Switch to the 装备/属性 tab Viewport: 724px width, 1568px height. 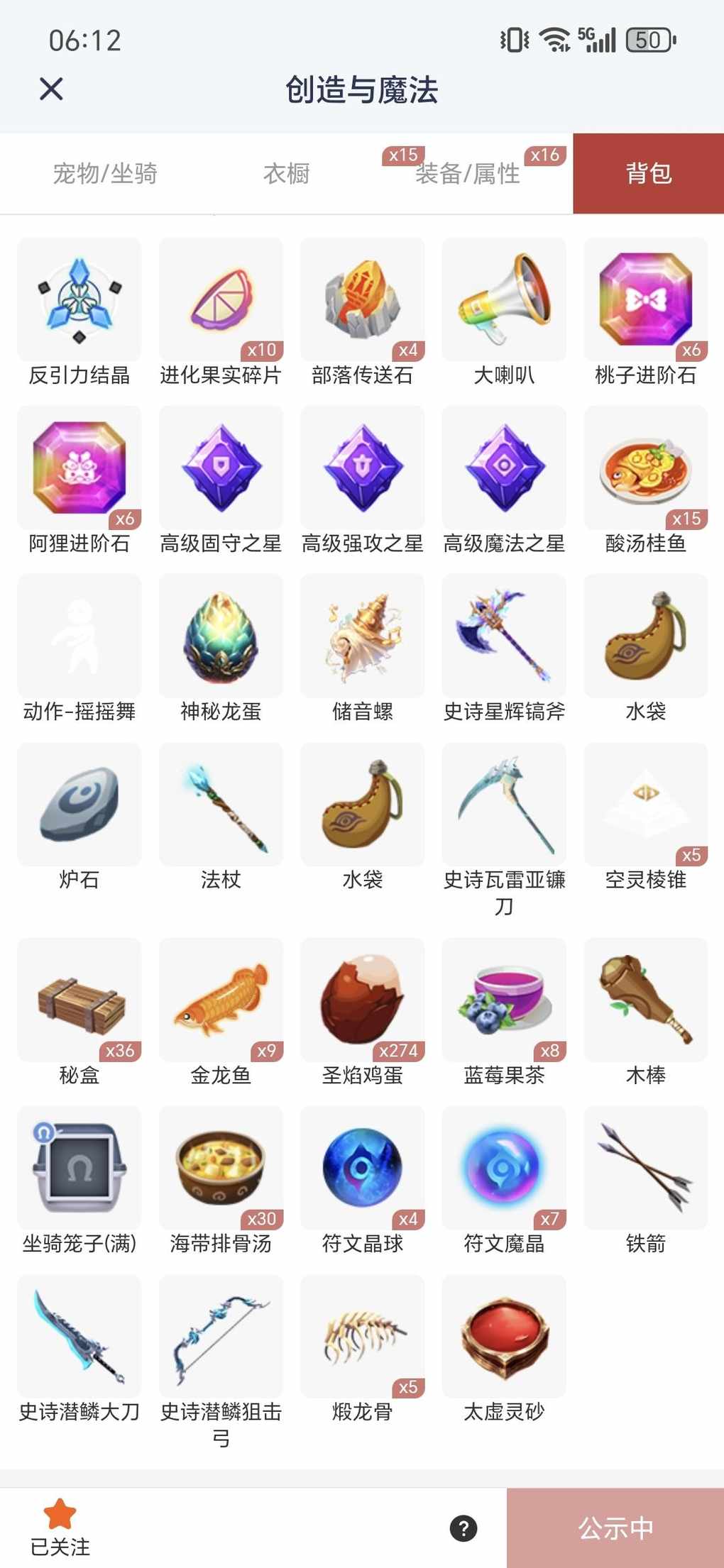click(468, 173)
